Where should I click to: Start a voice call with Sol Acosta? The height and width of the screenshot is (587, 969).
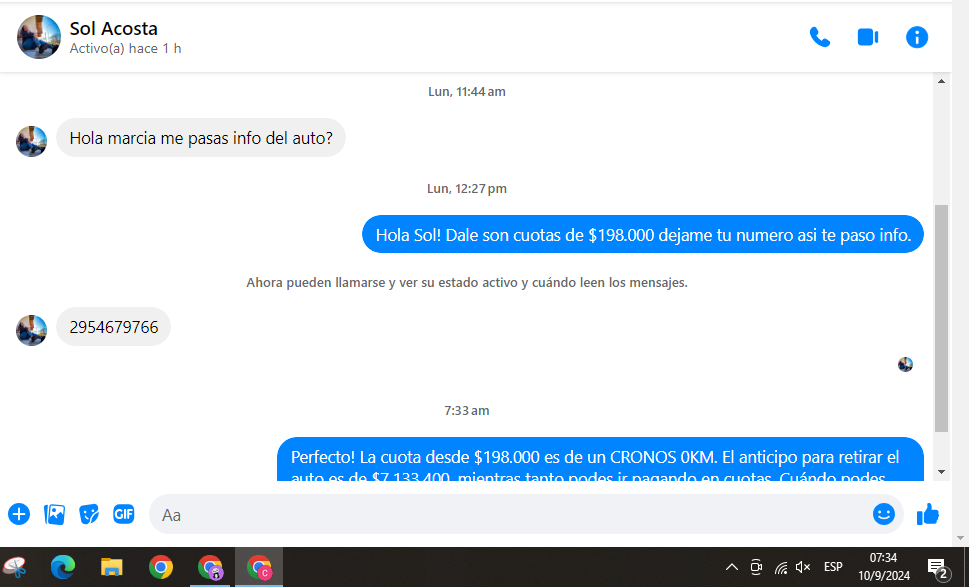pyautogui.click(x=819, y=37)
